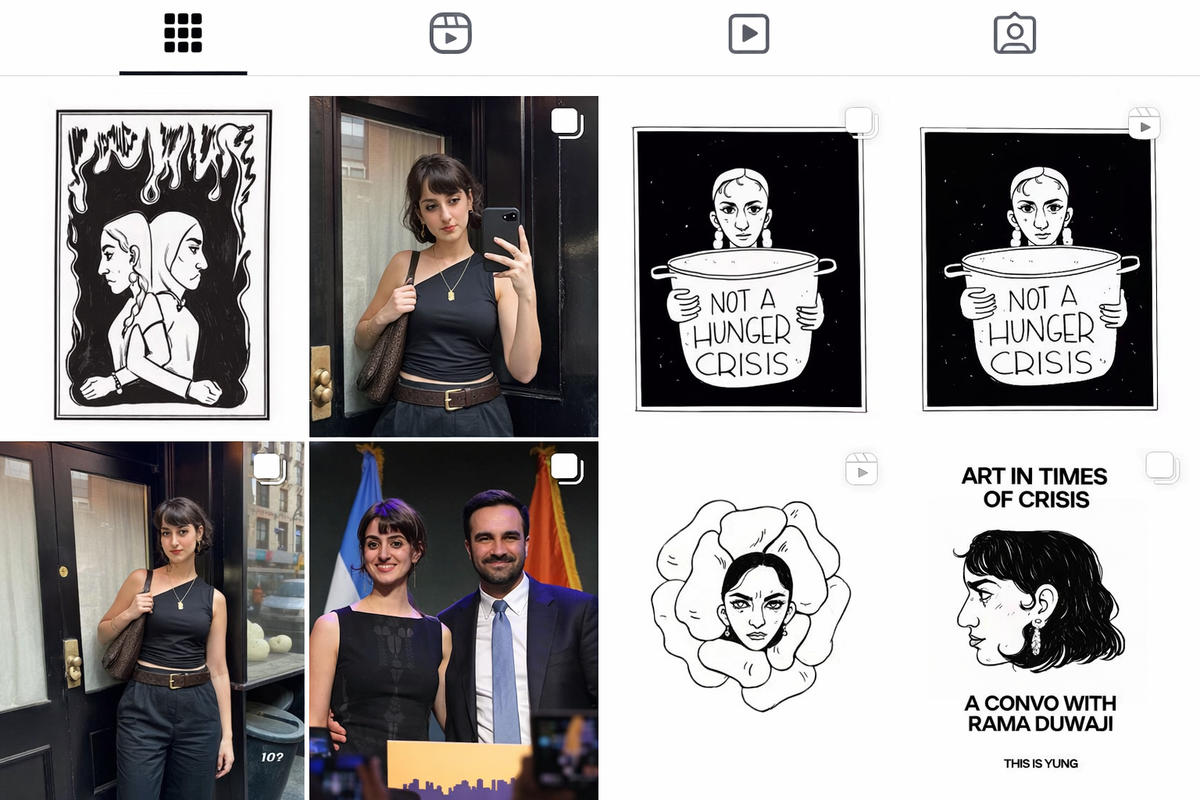The image size is (1200, 800).
Task: Open the videos tab
Action: [749, 34]
